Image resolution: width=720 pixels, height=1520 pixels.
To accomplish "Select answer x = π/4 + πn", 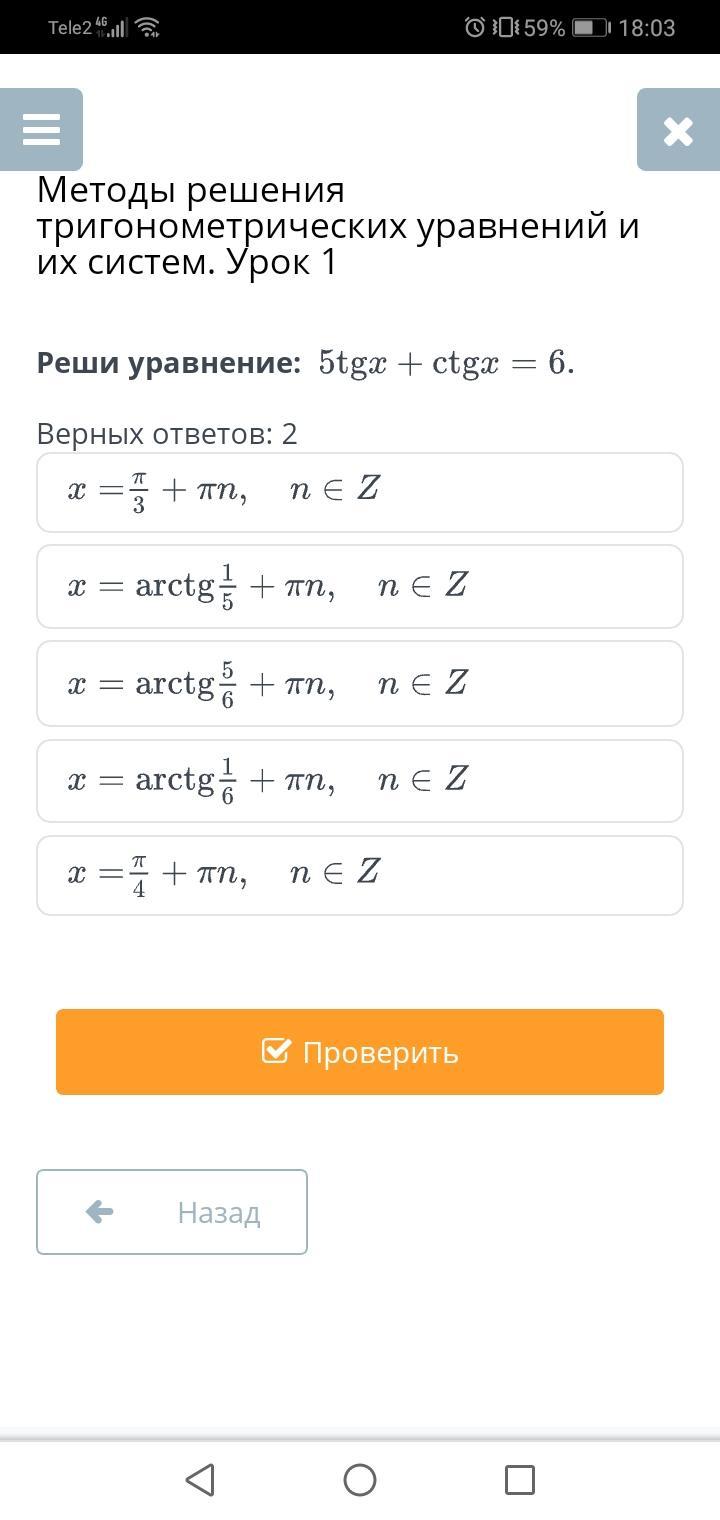I will coord(360,875).
